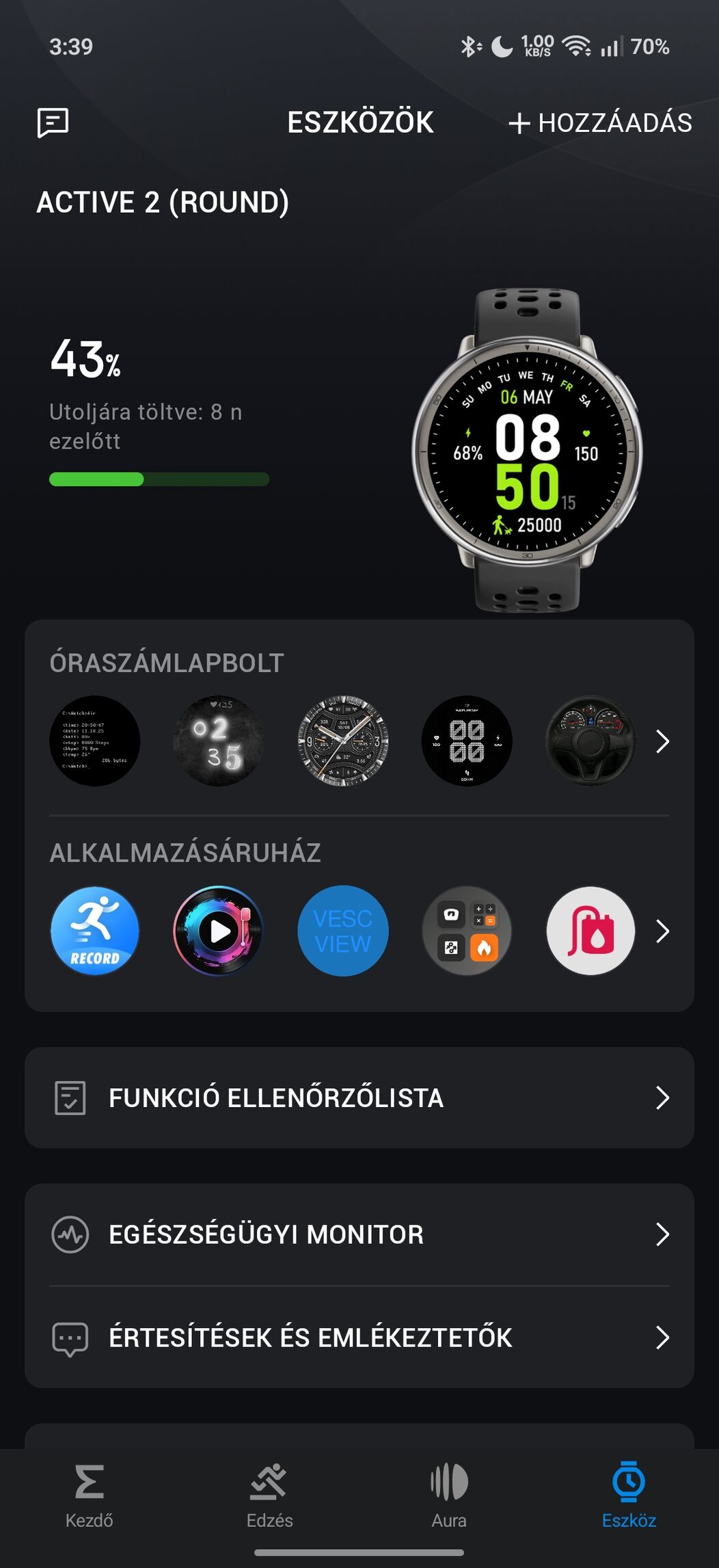Open the Record running app
This screenshot has width=719, height=1568.
[x=95, y=931]
